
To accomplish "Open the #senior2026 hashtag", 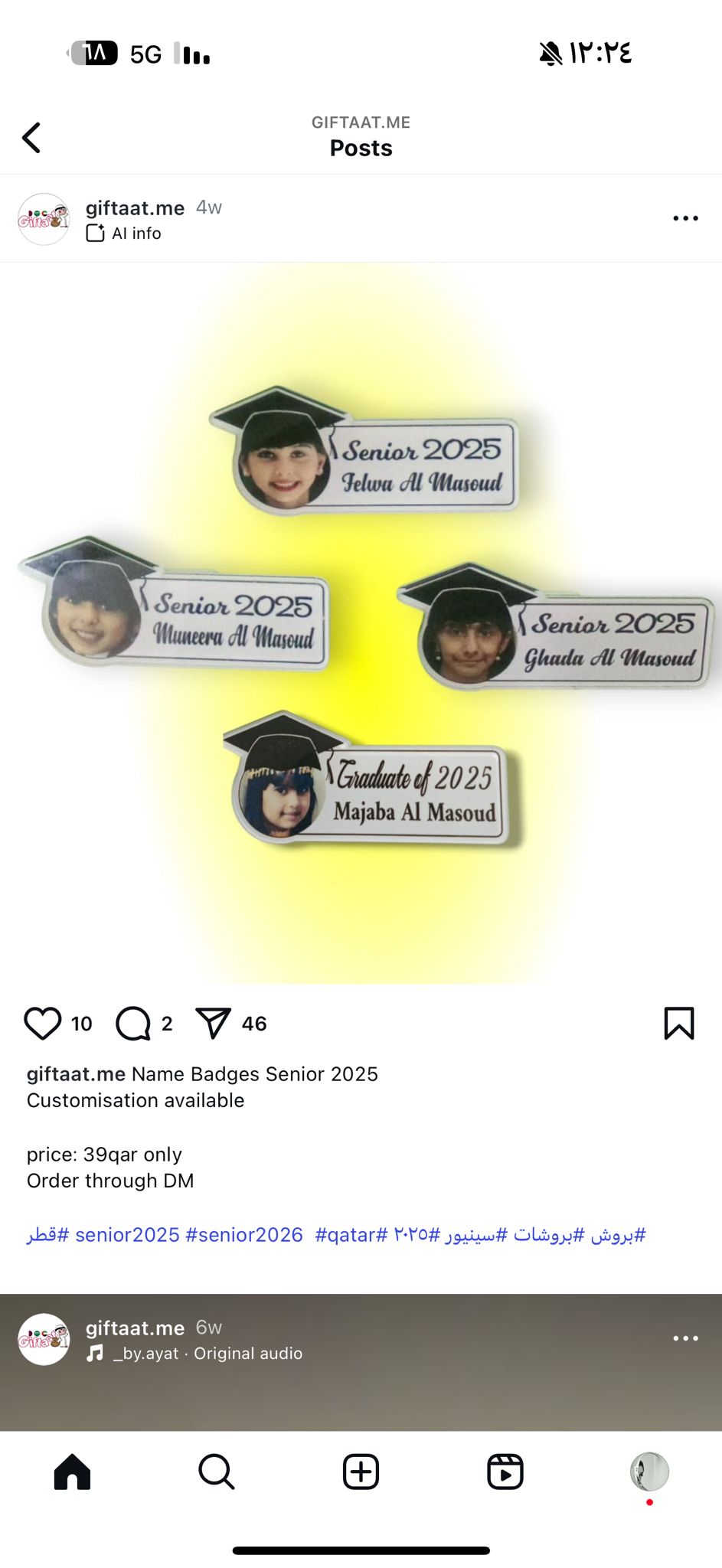I will pyautogui.click(x=244, y=1235).
